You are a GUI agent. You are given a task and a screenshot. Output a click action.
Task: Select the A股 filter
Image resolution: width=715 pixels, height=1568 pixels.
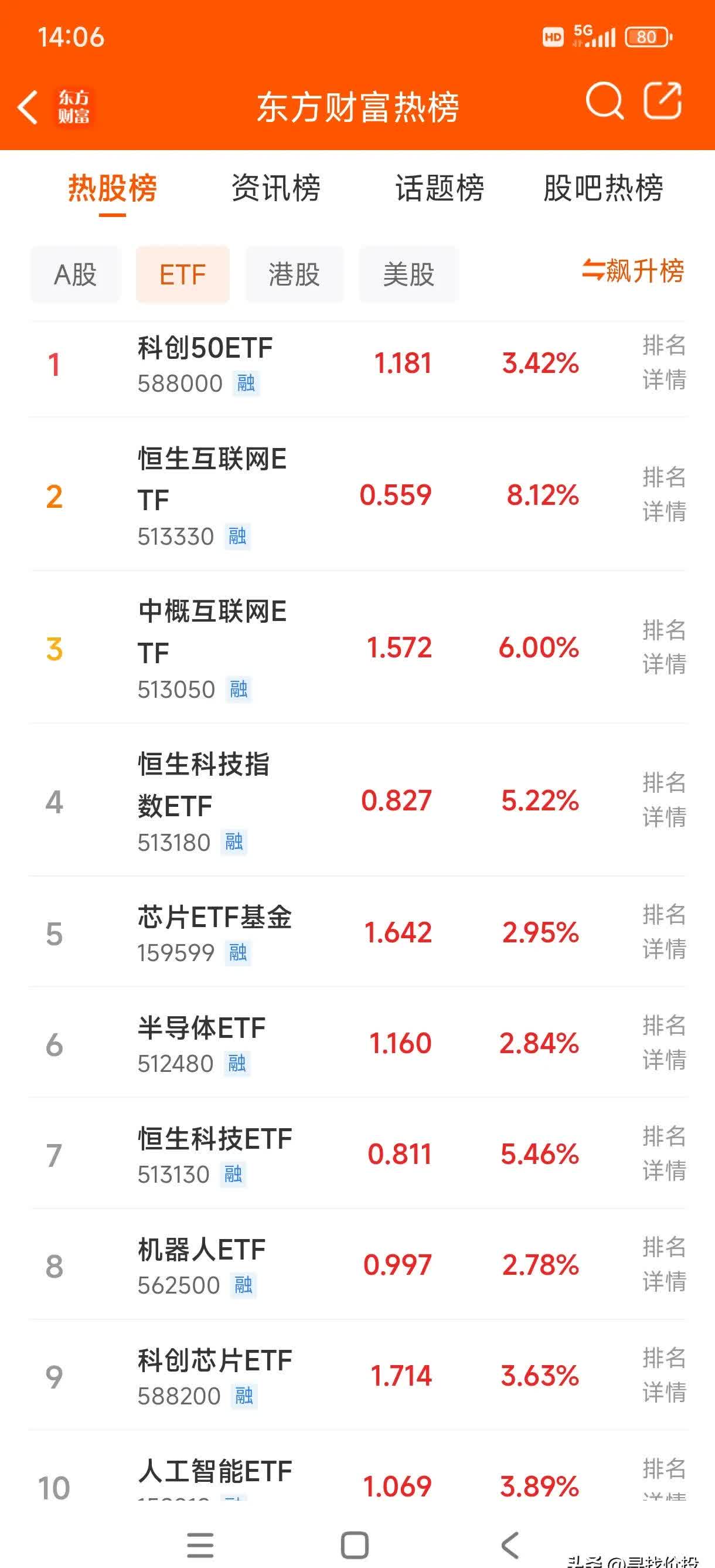[75, 274]
